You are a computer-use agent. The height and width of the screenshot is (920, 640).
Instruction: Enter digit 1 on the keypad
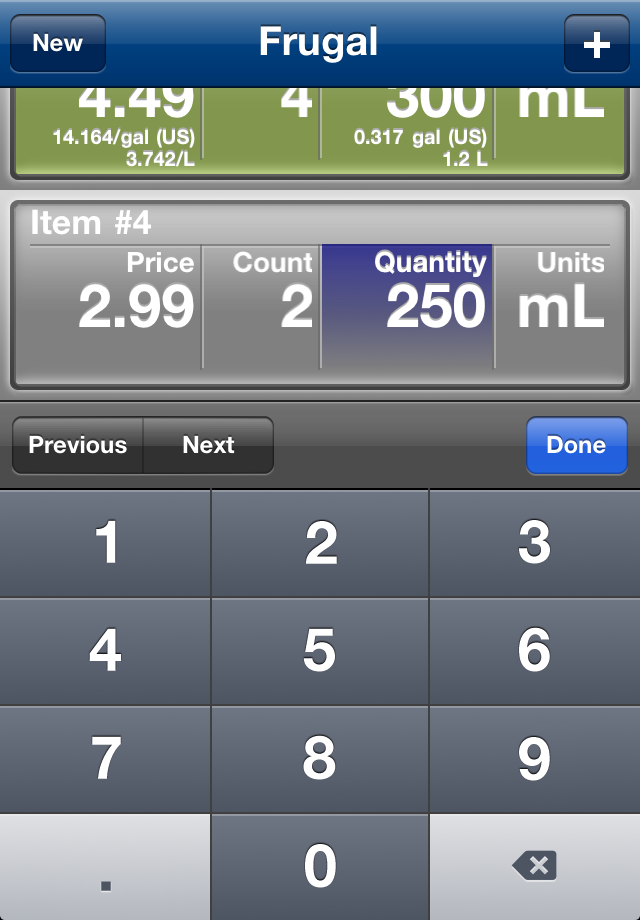(x=105, y=543)
